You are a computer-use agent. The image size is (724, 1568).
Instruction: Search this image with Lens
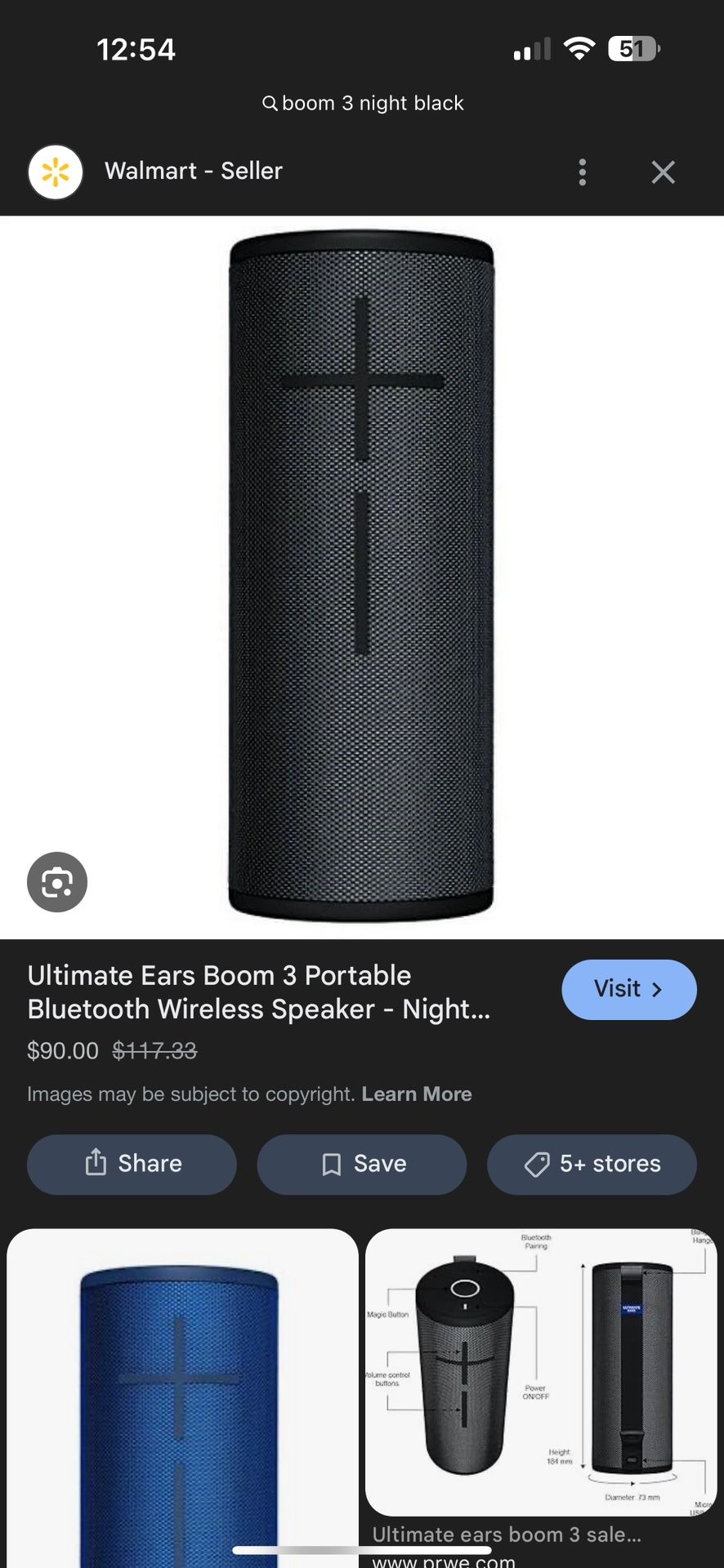[57, 882]
